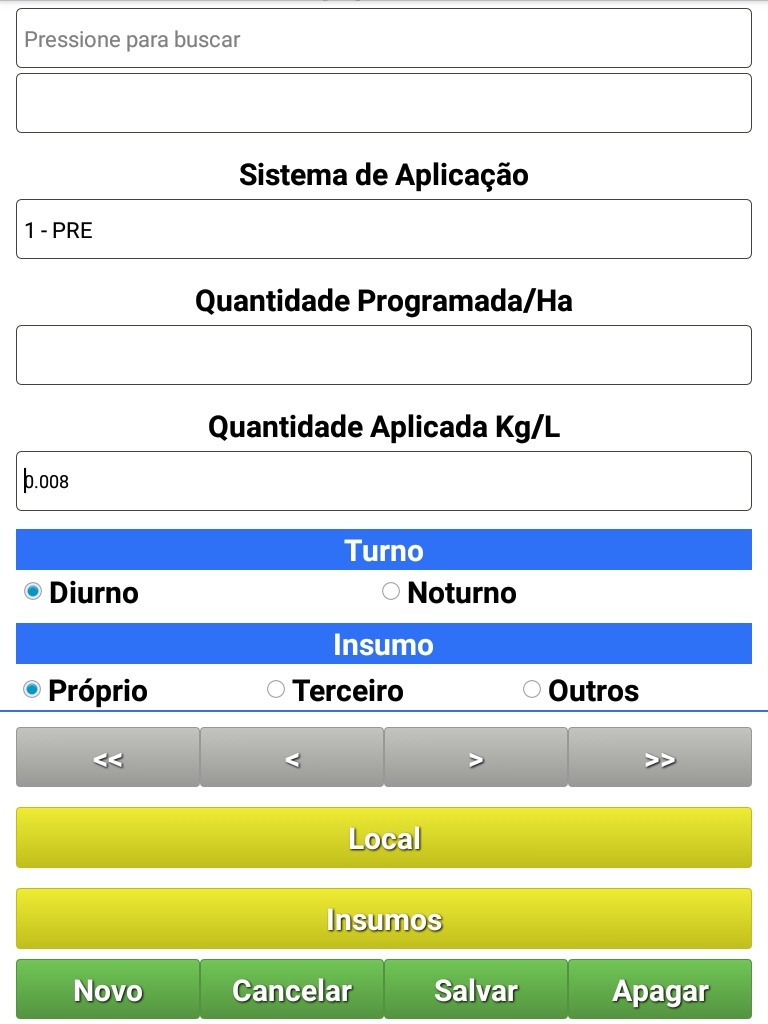Select Próprio as the insumo type
This screenshot has height=1024, width=768.
pyautogui.click(x=33, y=690)
